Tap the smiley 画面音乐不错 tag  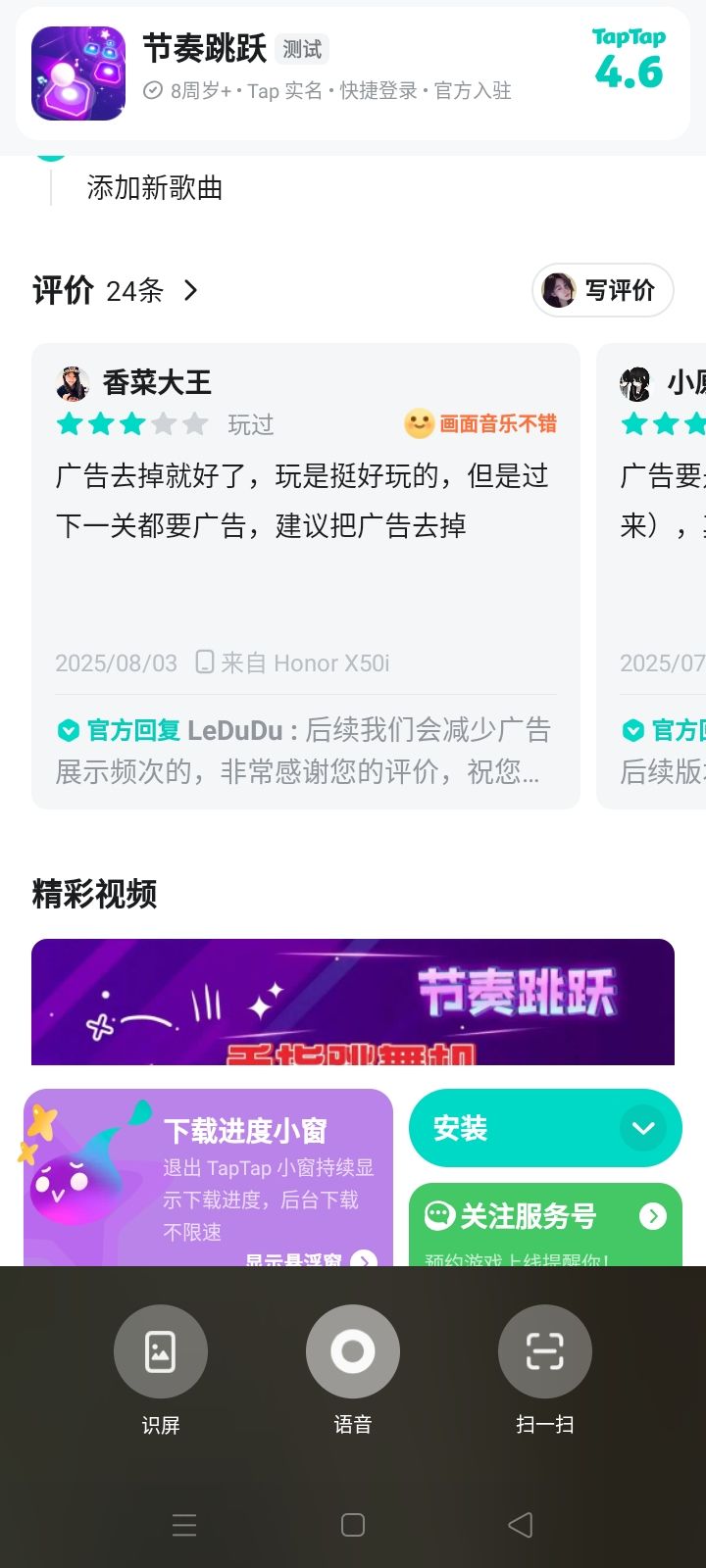(479, 423)
